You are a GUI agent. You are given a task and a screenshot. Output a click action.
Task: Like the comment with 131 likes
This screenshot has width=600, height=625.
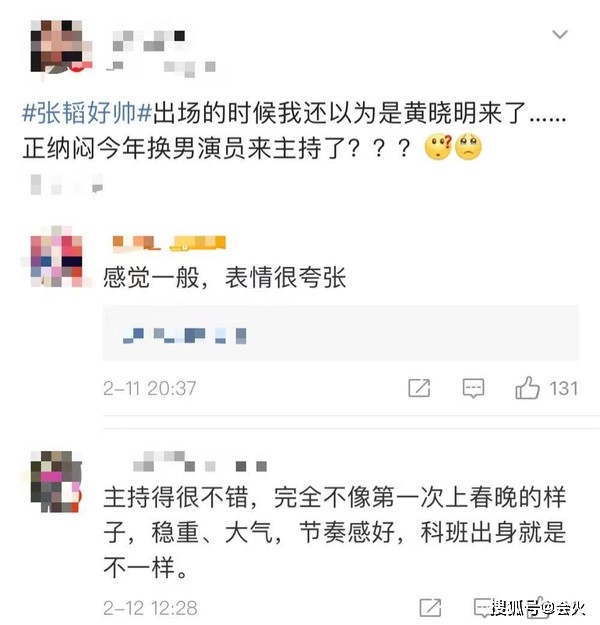528,388
